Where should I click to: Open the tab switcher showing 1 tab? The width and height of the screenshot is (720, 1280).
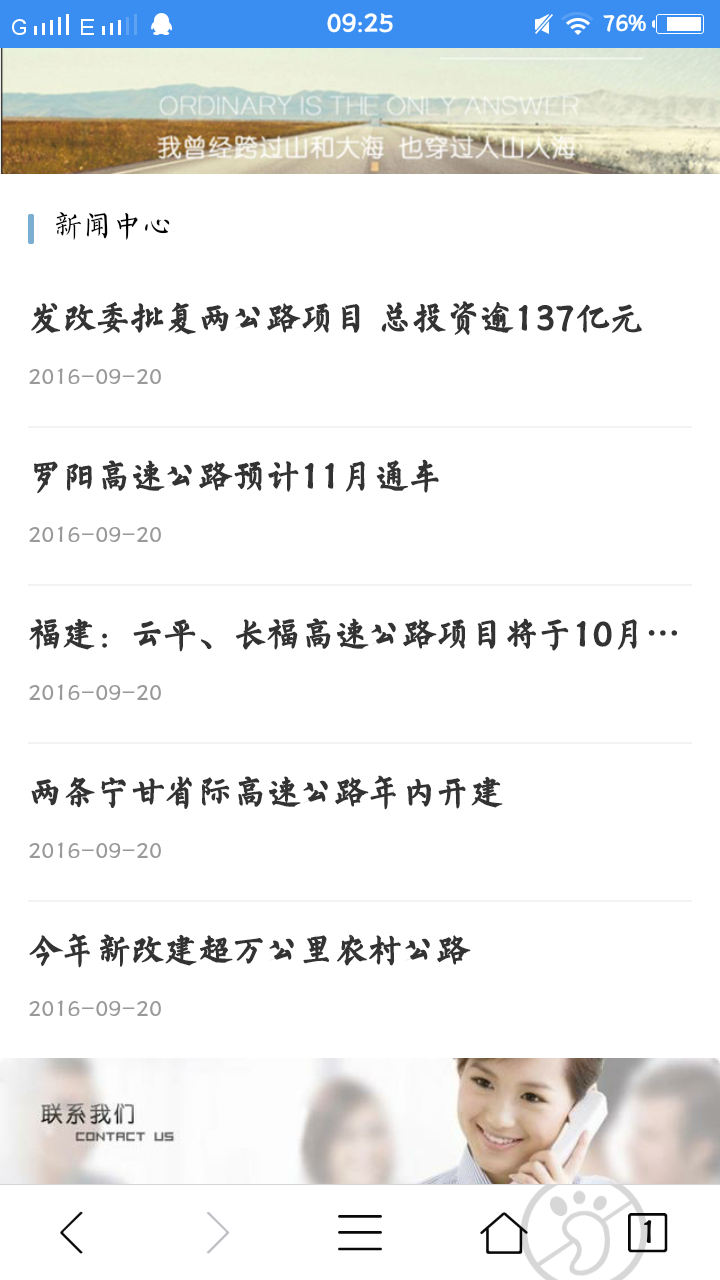coord(647,1233)
